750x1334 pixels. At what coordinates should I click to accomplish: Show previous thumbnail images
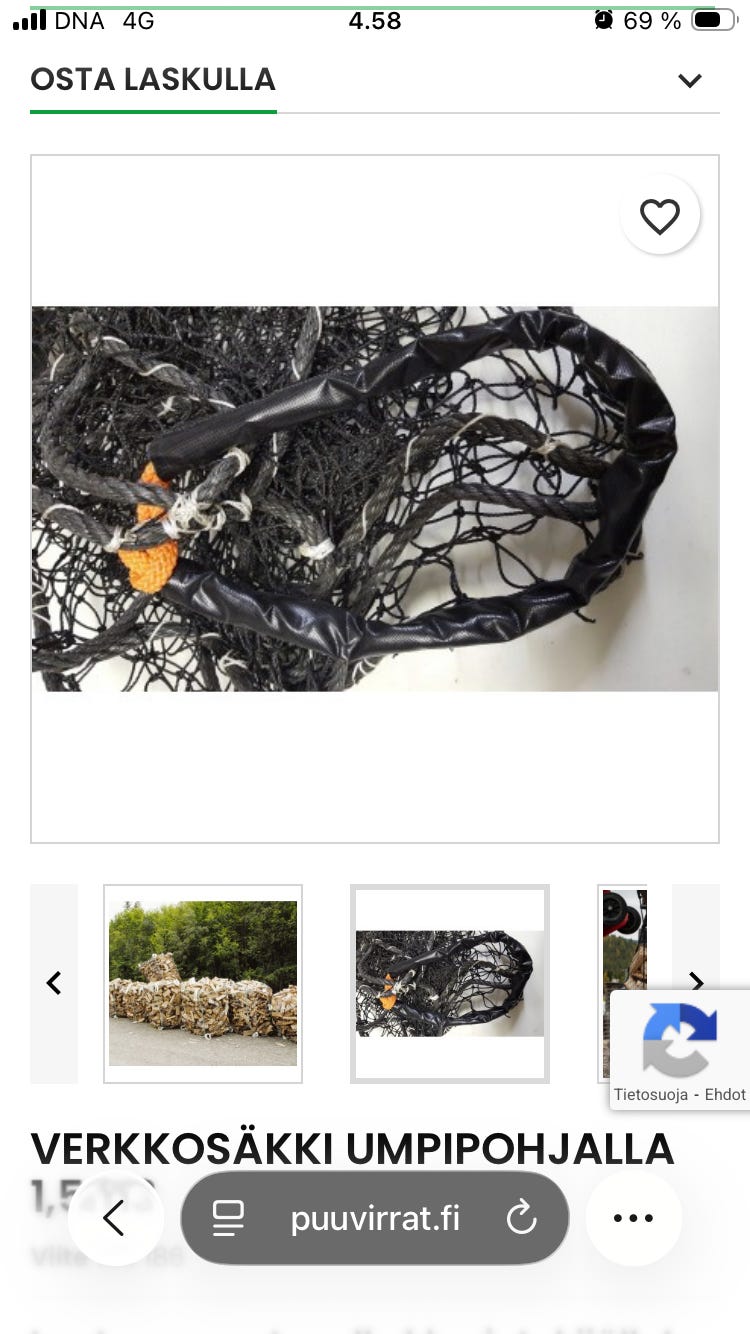point(54,983)
